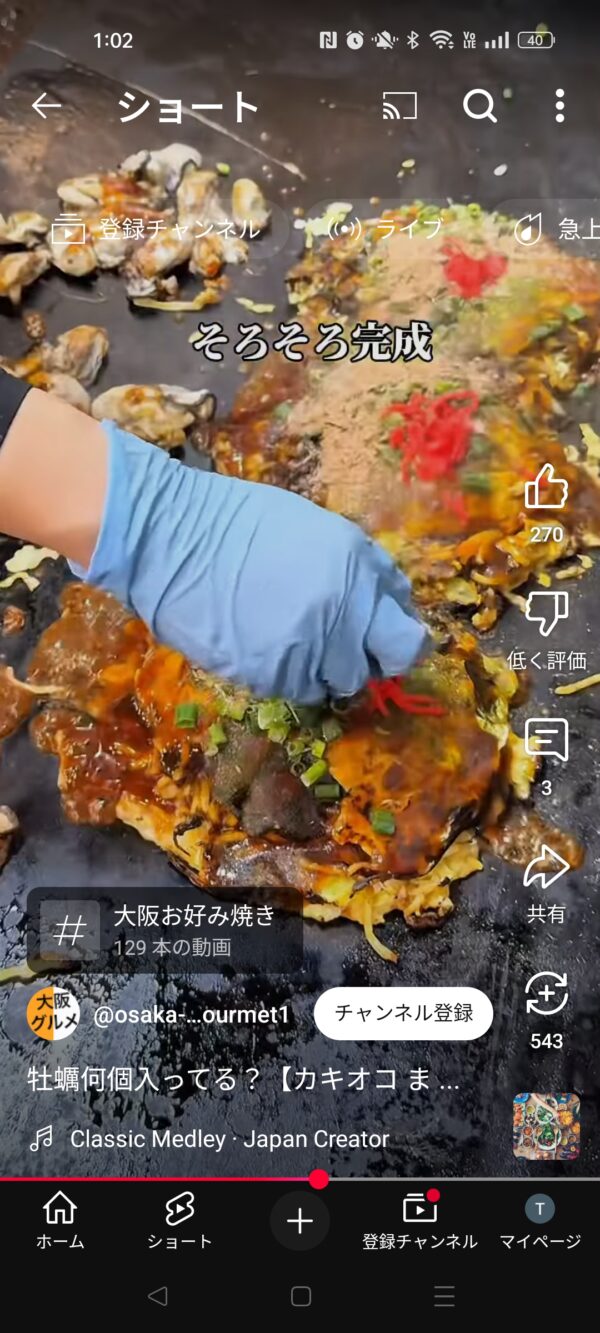
Task: Open the three-dot overflow menu
Action: click(x=559, y=106)
